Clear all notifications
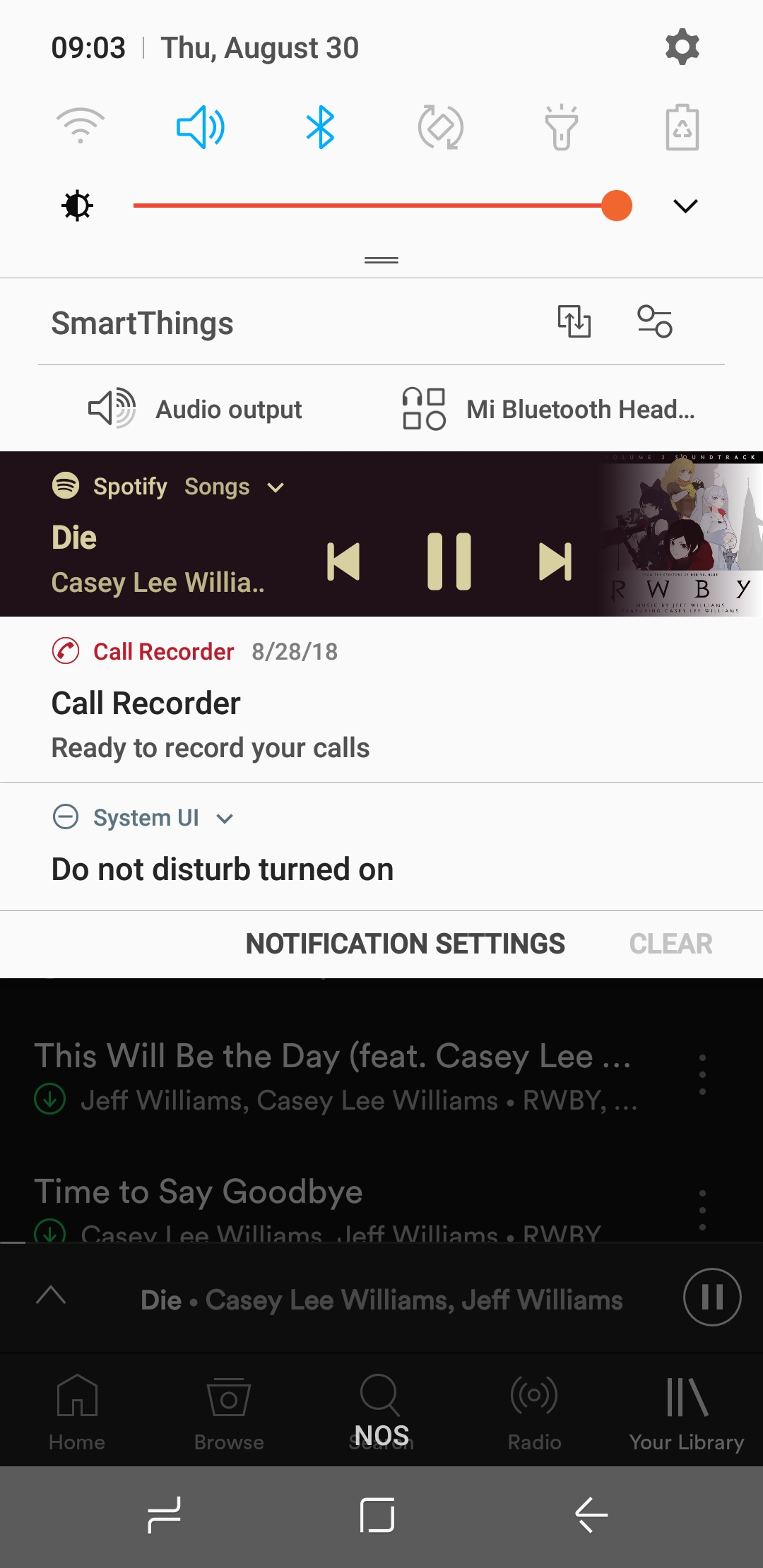 (670, 944)
